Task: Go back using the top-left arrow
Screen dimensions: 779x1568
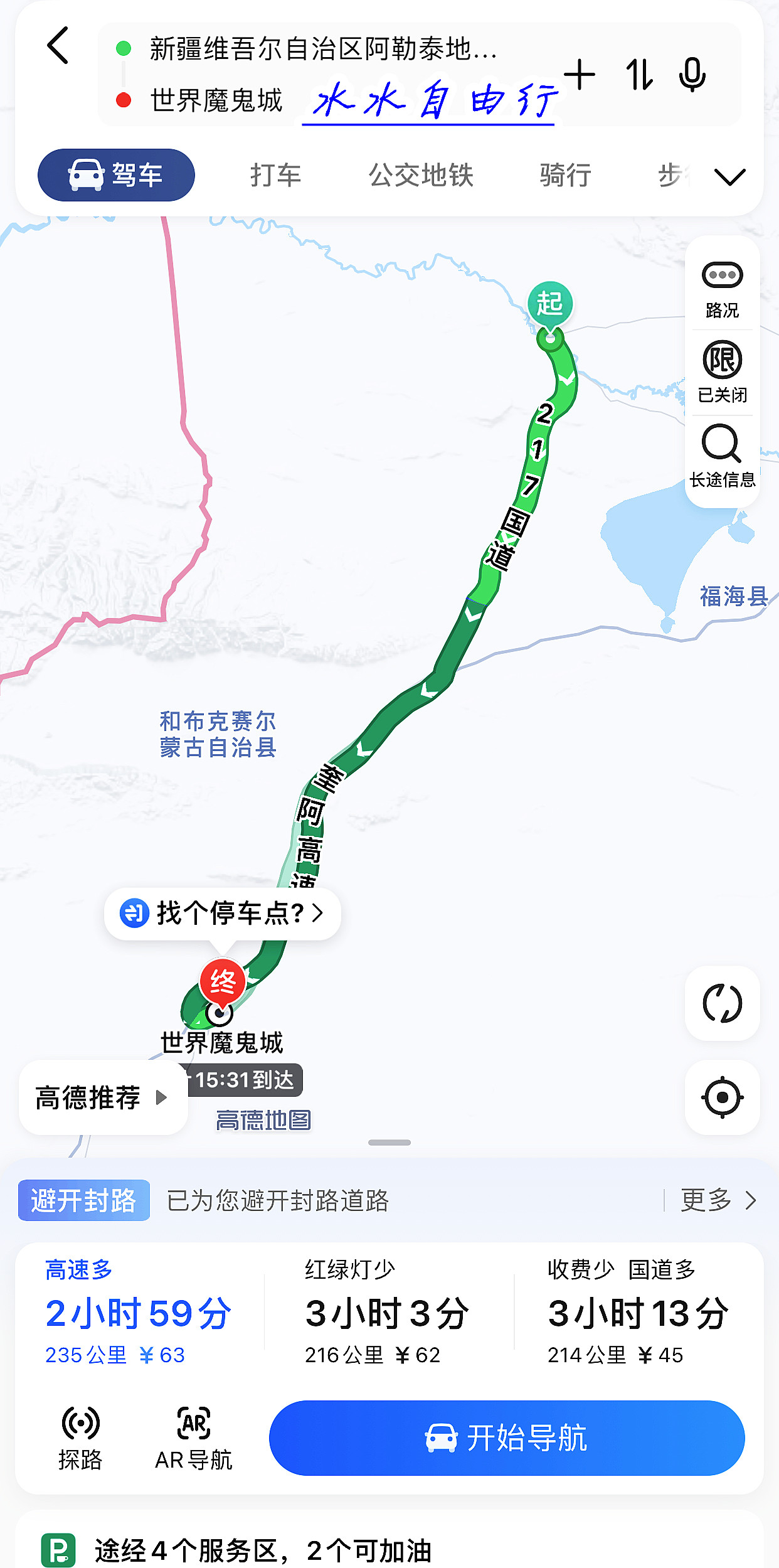Action: coord(58,46)
